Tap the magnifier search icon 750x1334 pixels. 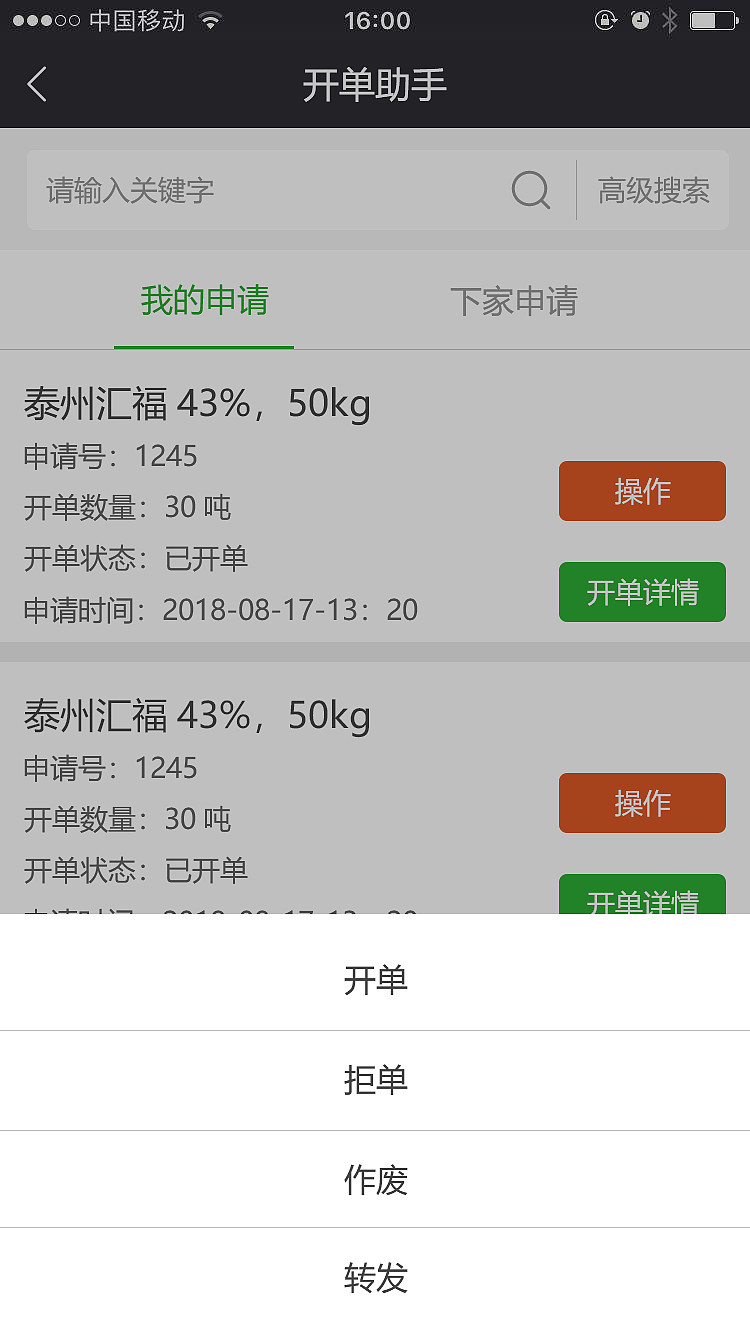click(530, 190)
